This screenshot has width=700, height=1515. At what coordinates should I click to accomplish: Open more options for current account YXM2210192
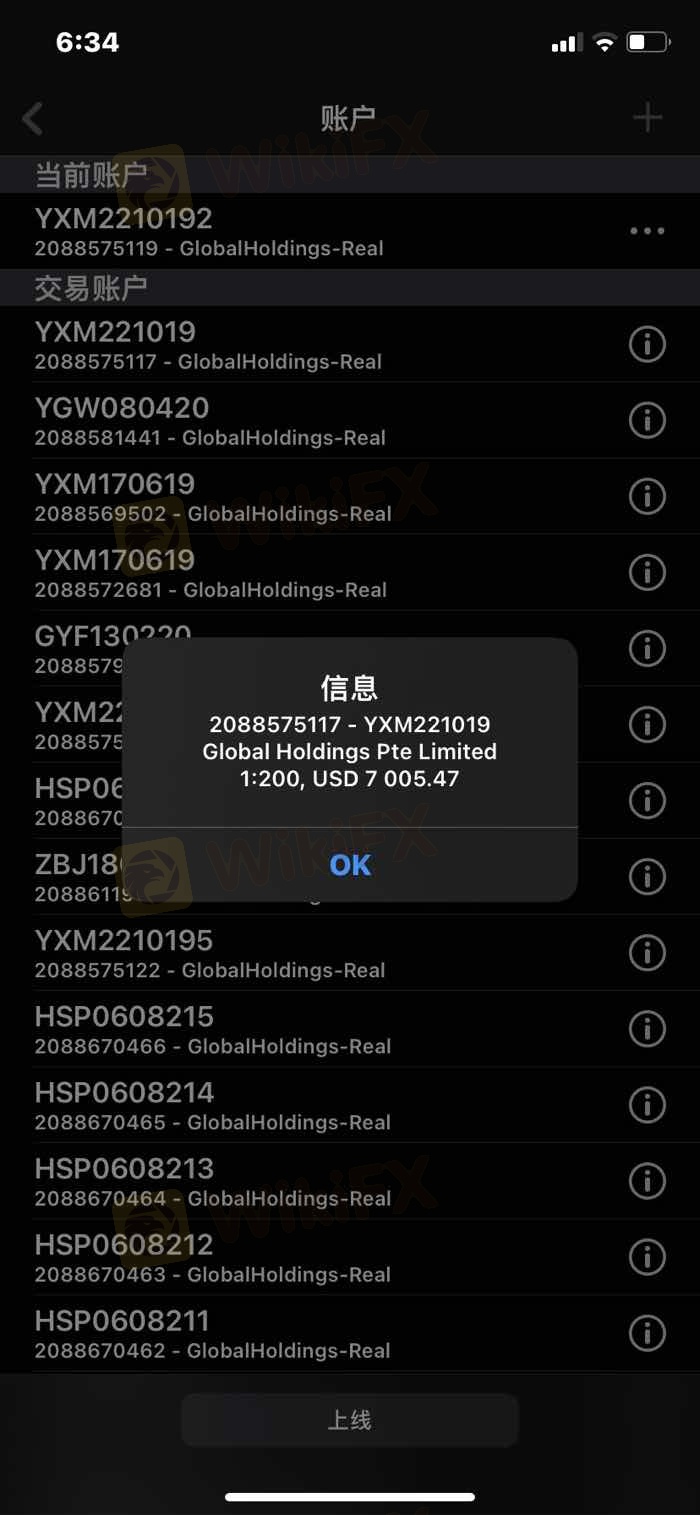point(647,231)
